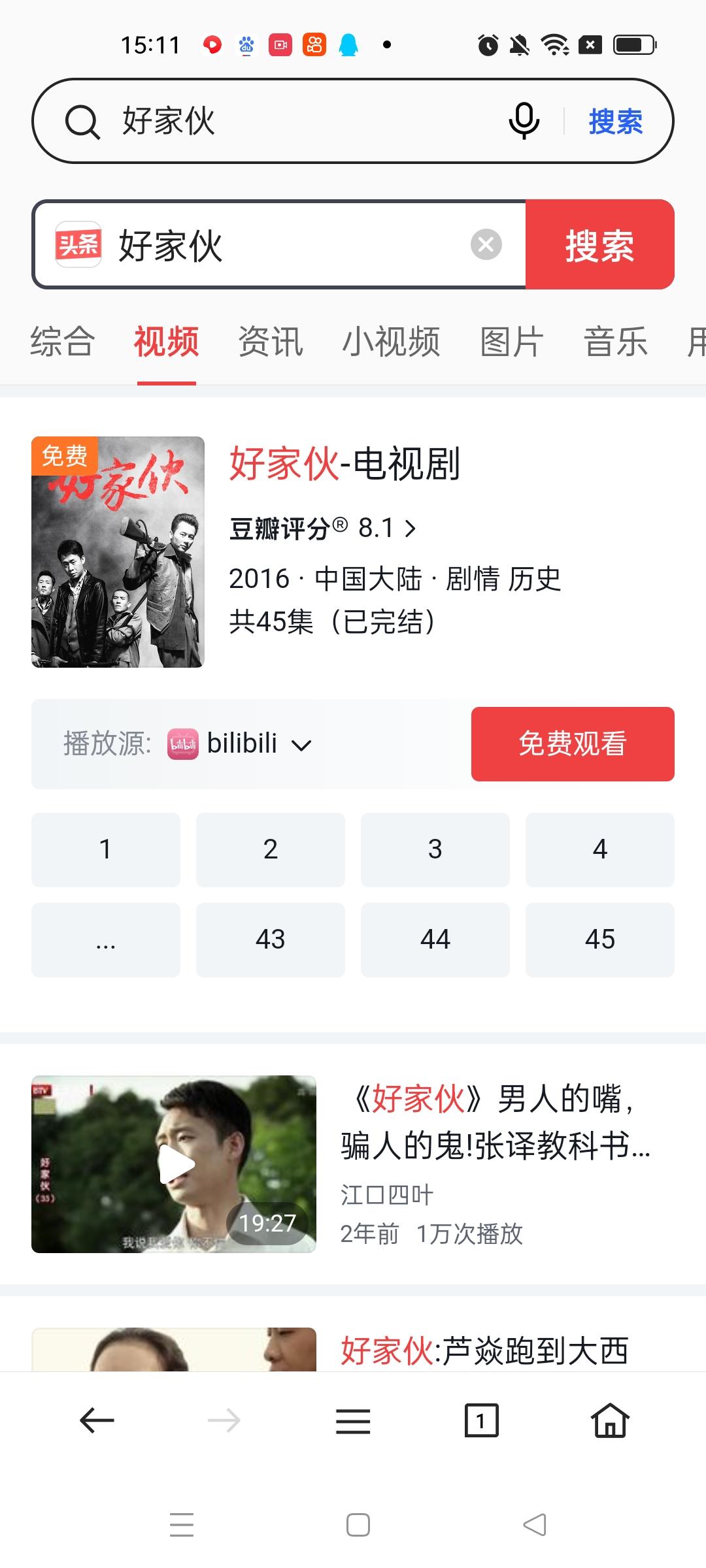Image resolution: width=706 pixels, height=1568 pixels.
Task: Go to the browser home page
Action: click(x=610, y=1420)
